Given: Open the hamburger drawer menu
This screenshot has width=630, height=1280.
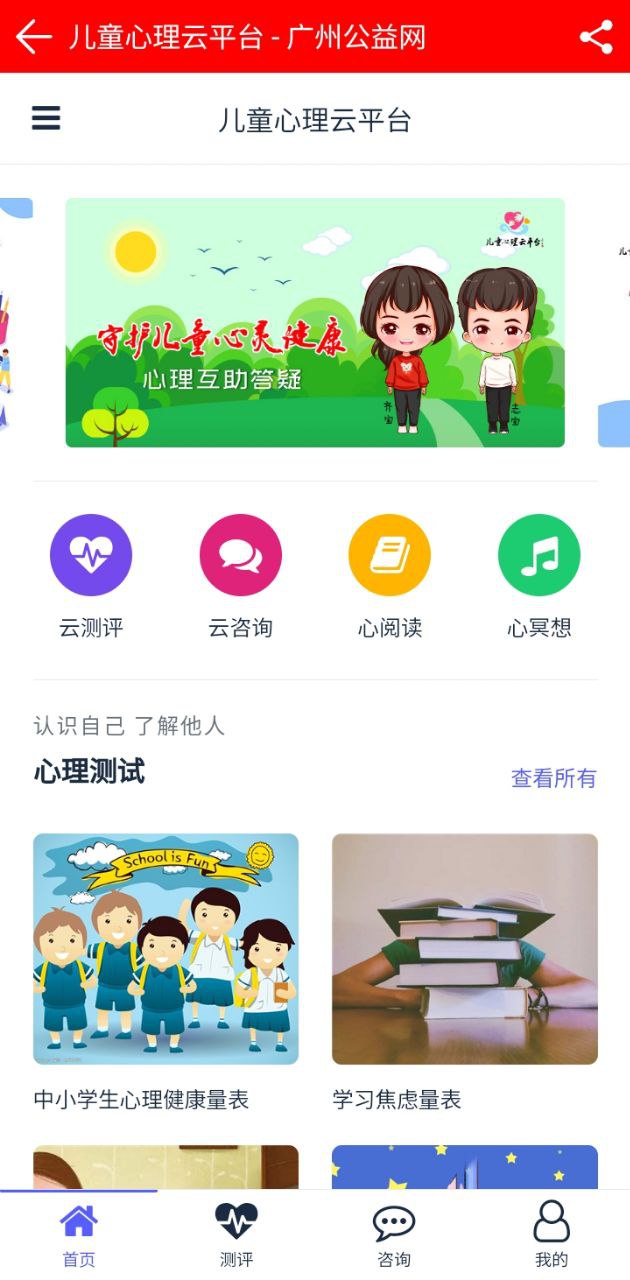Looking at the screenshot, I should pyautogui.click(x=46, y=119).
